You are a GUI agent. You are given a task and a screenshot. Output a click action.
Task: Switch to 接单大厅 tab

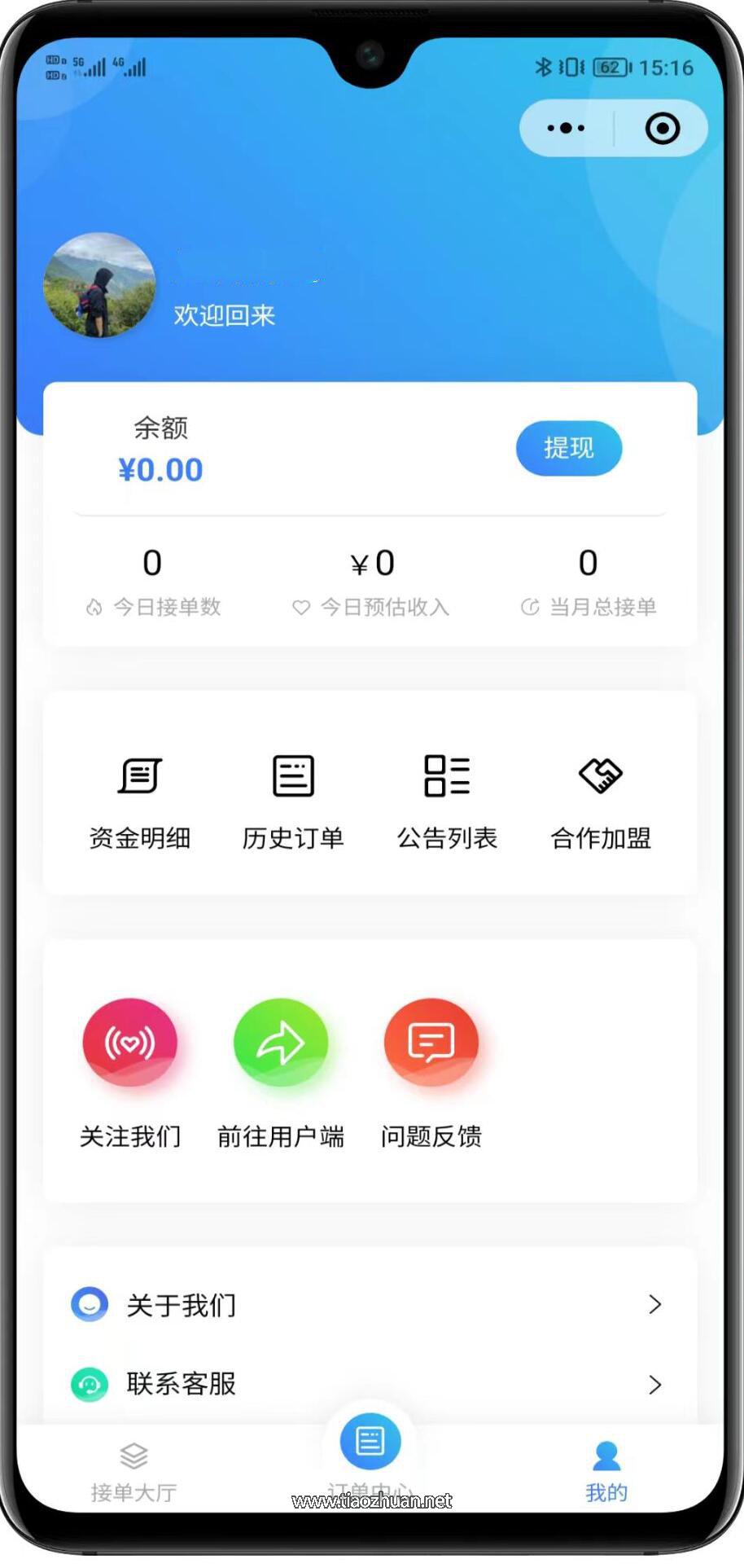click(133, 1466)
